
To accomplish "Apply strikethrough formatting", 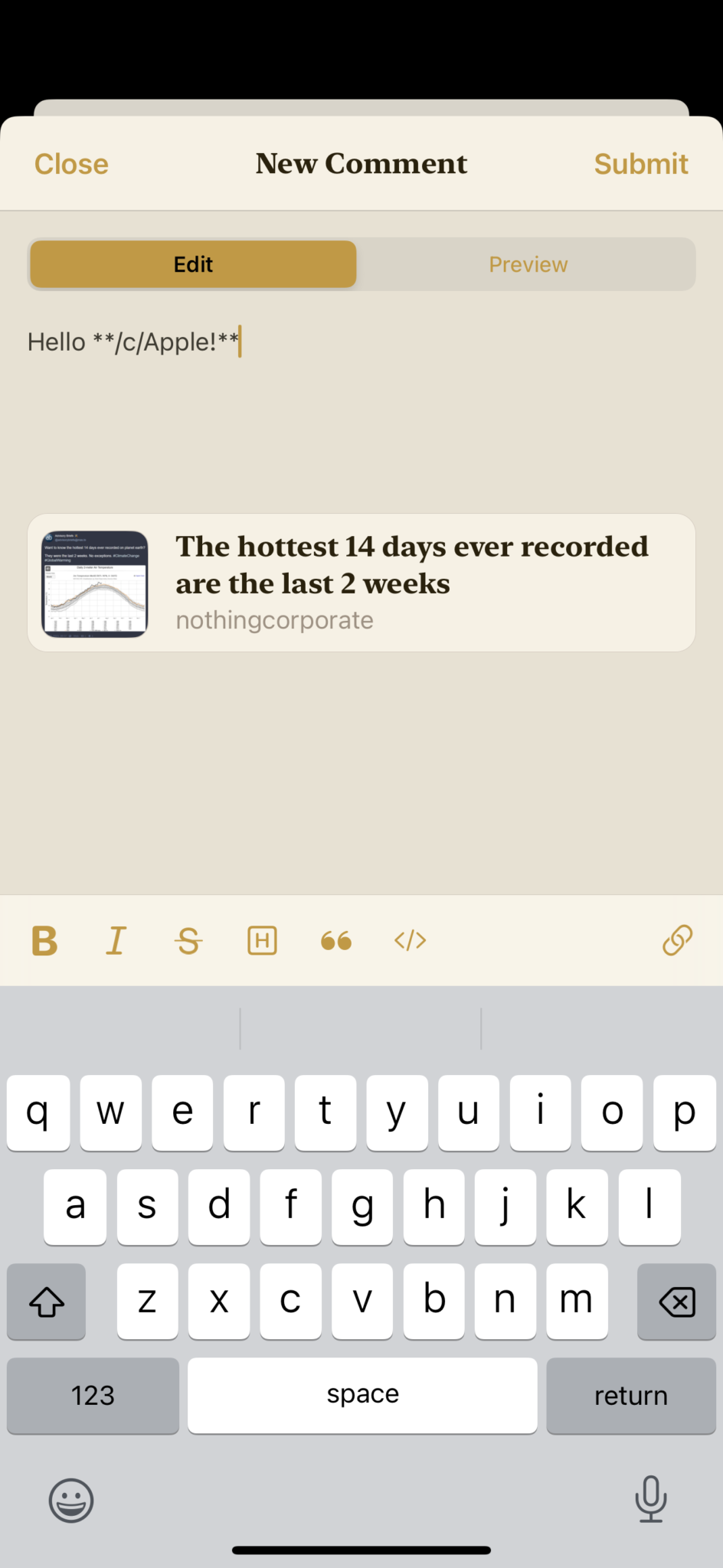I will 188,940.
